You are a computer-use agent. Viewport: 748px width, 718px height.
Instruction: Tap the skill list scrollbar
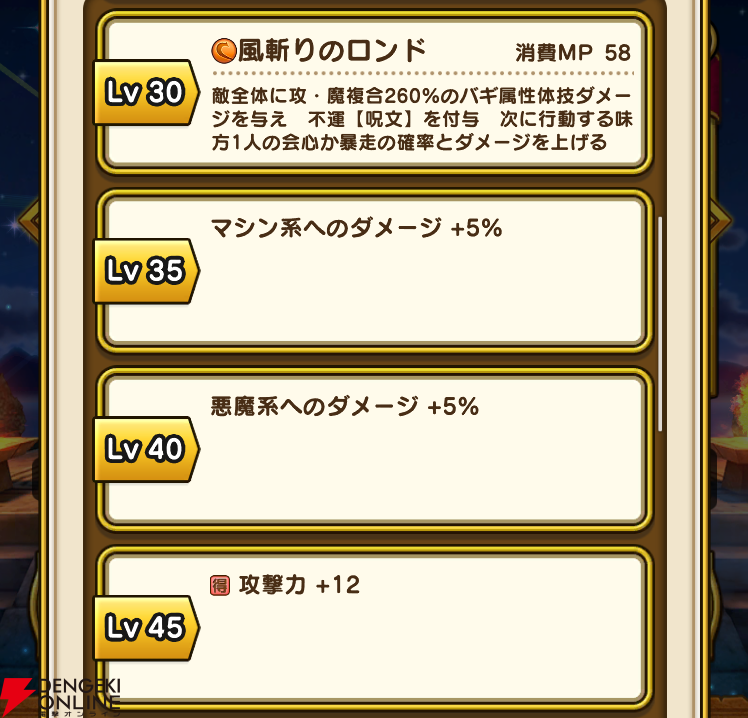tap(660, 320)
